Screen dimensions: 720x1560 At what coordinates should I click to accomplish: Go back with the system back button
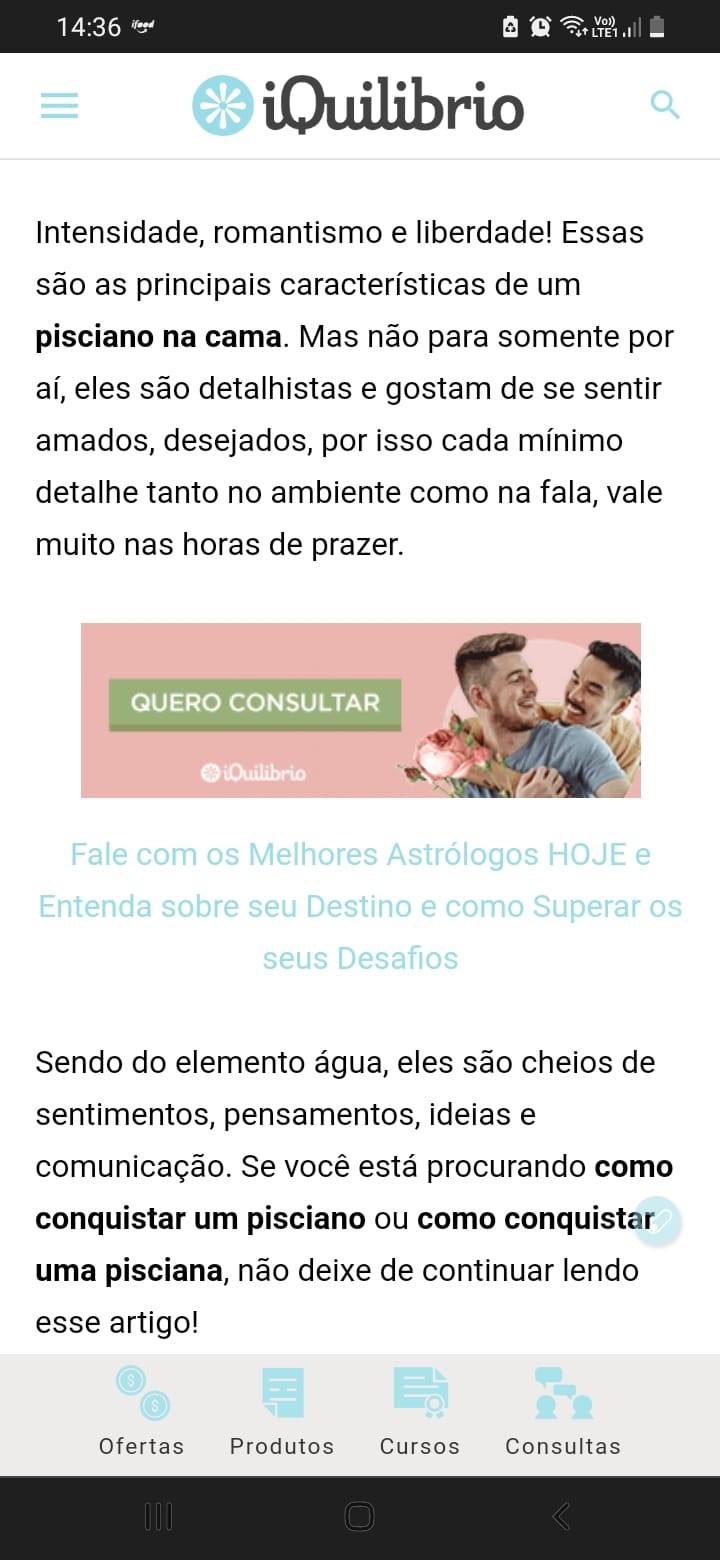[x=562, y=1517]
